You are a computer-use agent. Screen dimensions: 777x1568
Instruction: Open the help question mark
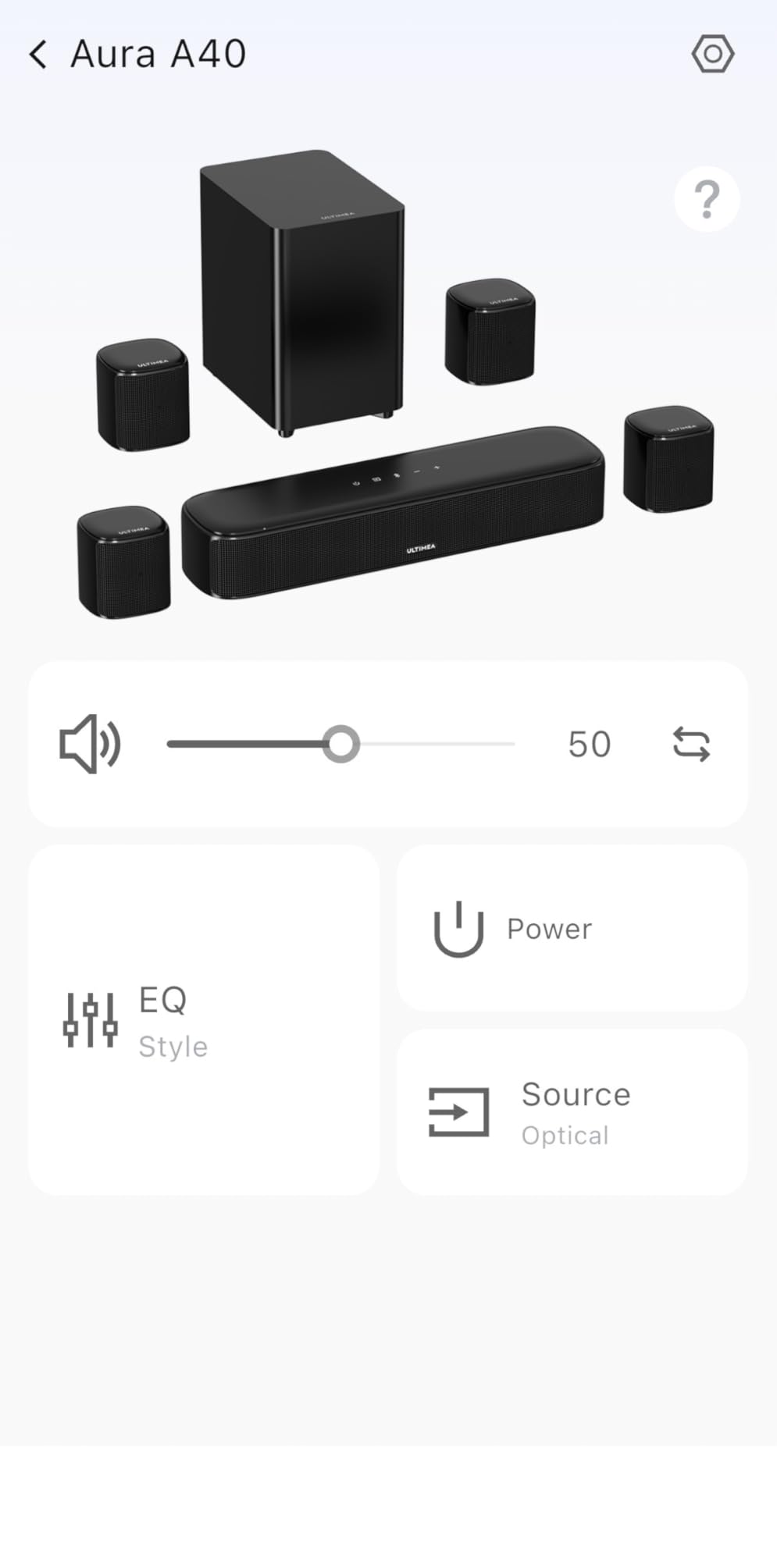pyautogui.click(x=706, y=199)
